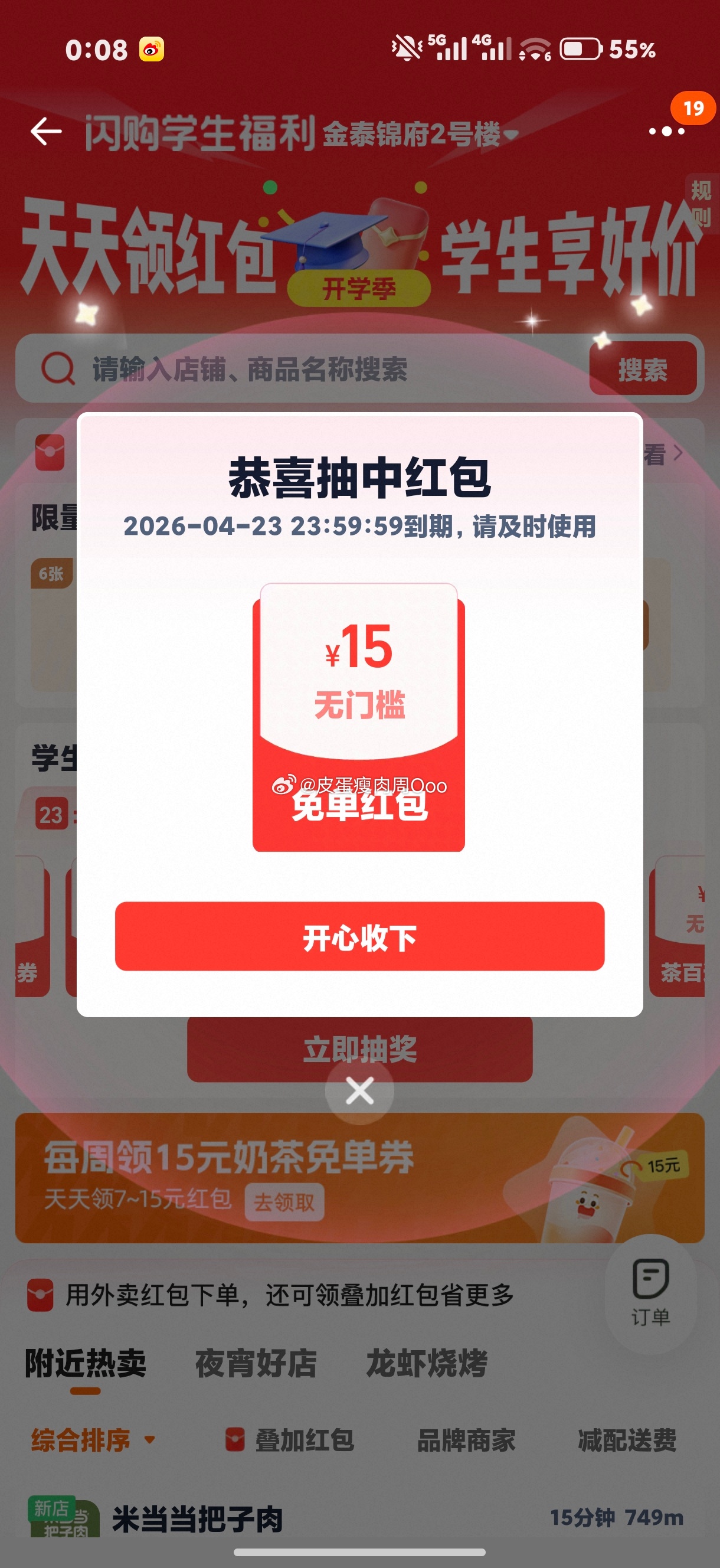The width and height of the screenshot is (720, 1568).
Task: Tap the 开心收下 button
Action: pos(359,936)
